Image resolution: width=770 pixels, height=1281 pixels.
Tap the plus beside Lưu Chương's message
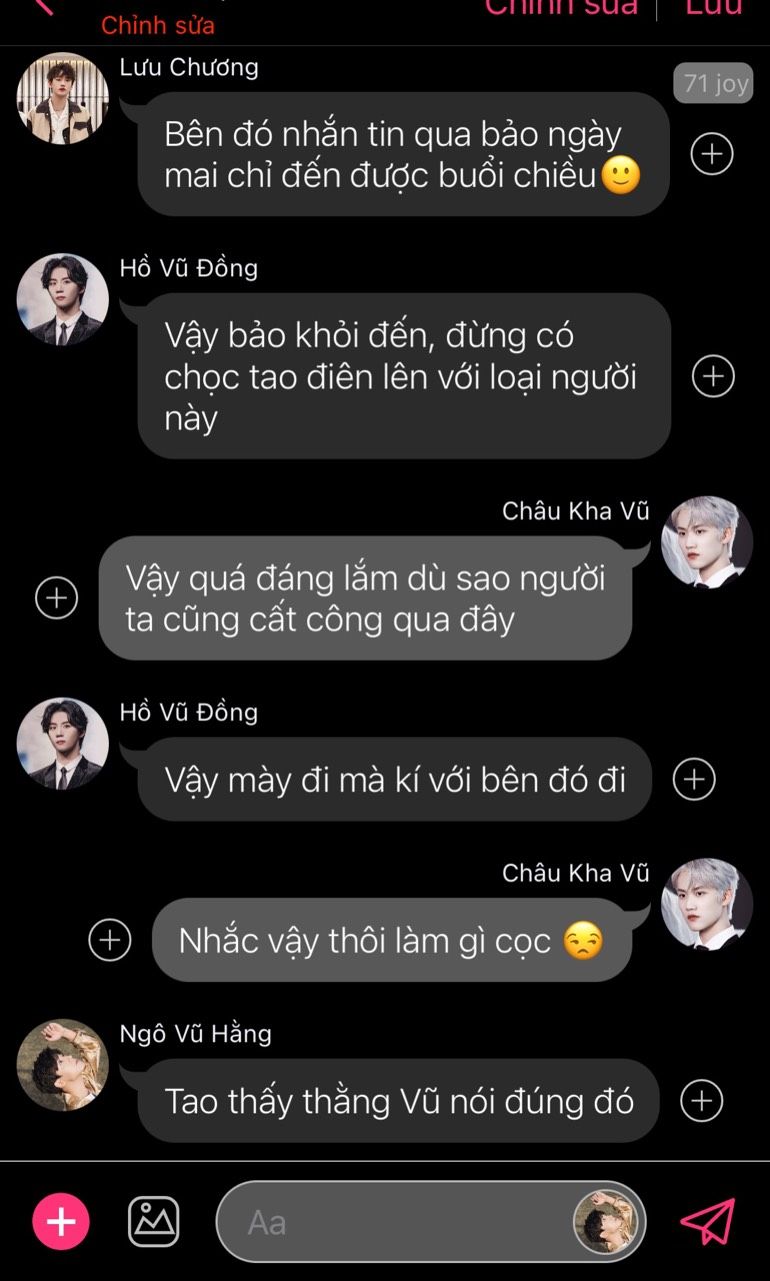coord(712,154)
